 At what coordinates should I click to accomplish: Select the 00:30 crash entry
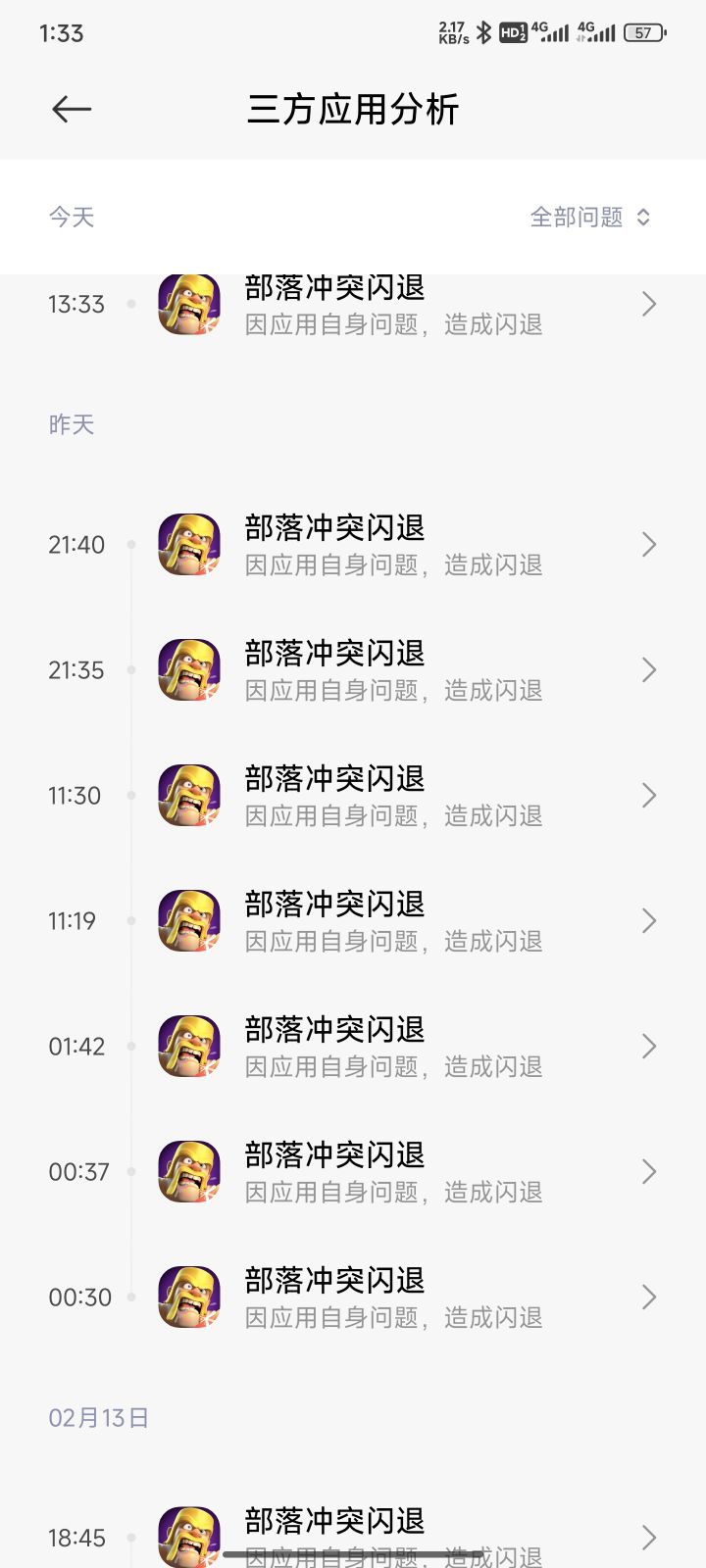pyautogui.click(x=392, y=1298)
